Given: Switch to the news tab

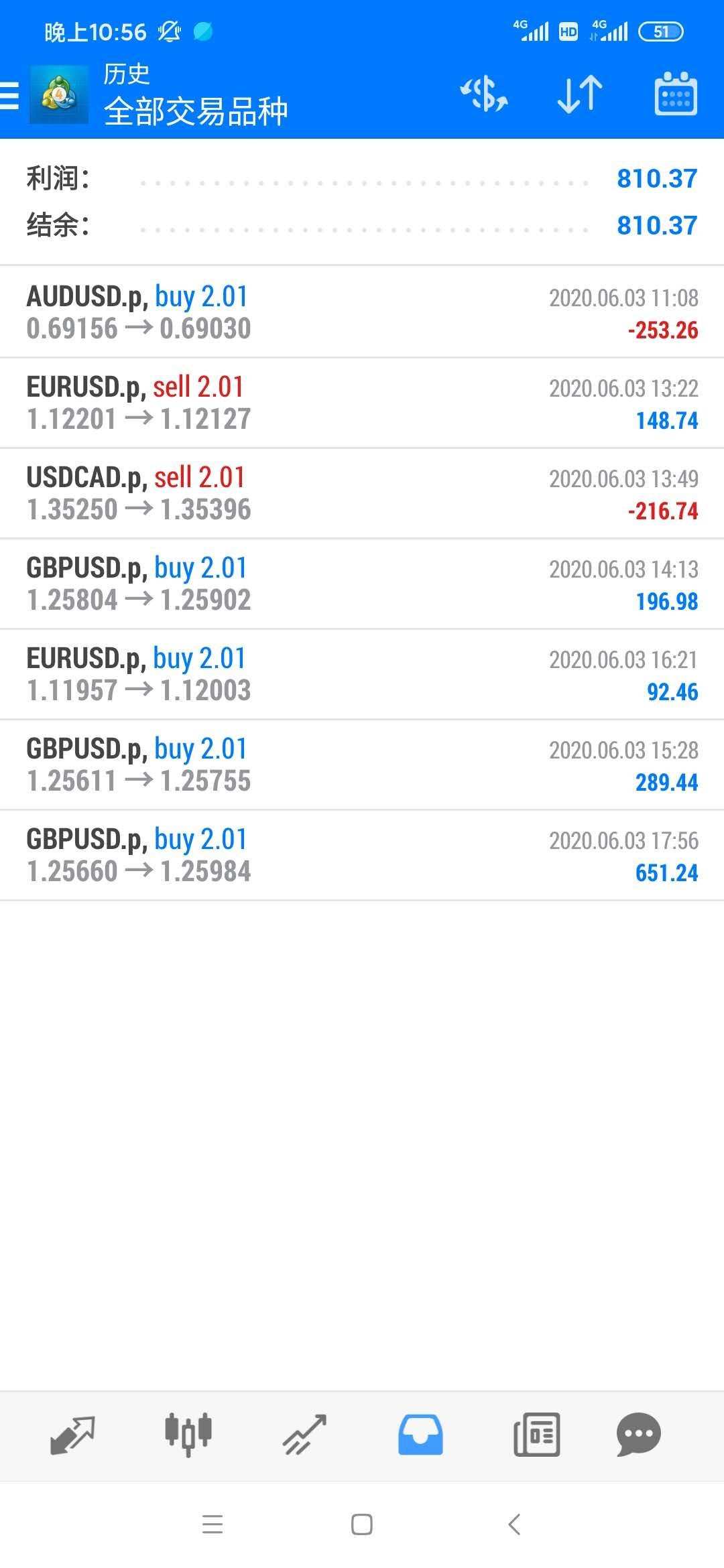Looking at the screenshot, I should (x=536, y=1435).
